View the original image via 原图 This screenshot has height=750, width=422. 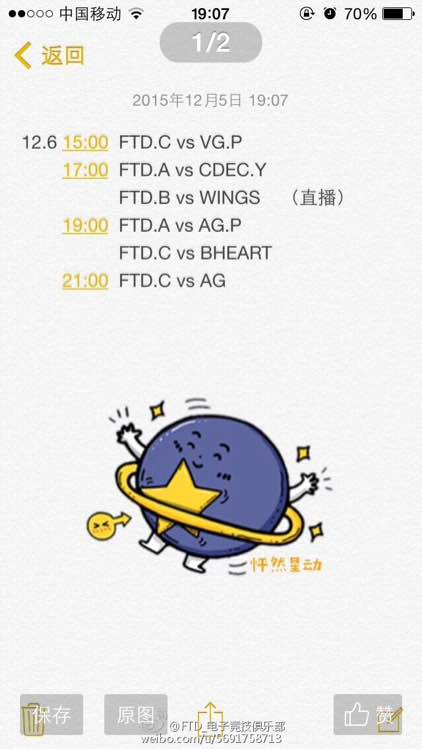pyautogui.click(x=136, y=715)
